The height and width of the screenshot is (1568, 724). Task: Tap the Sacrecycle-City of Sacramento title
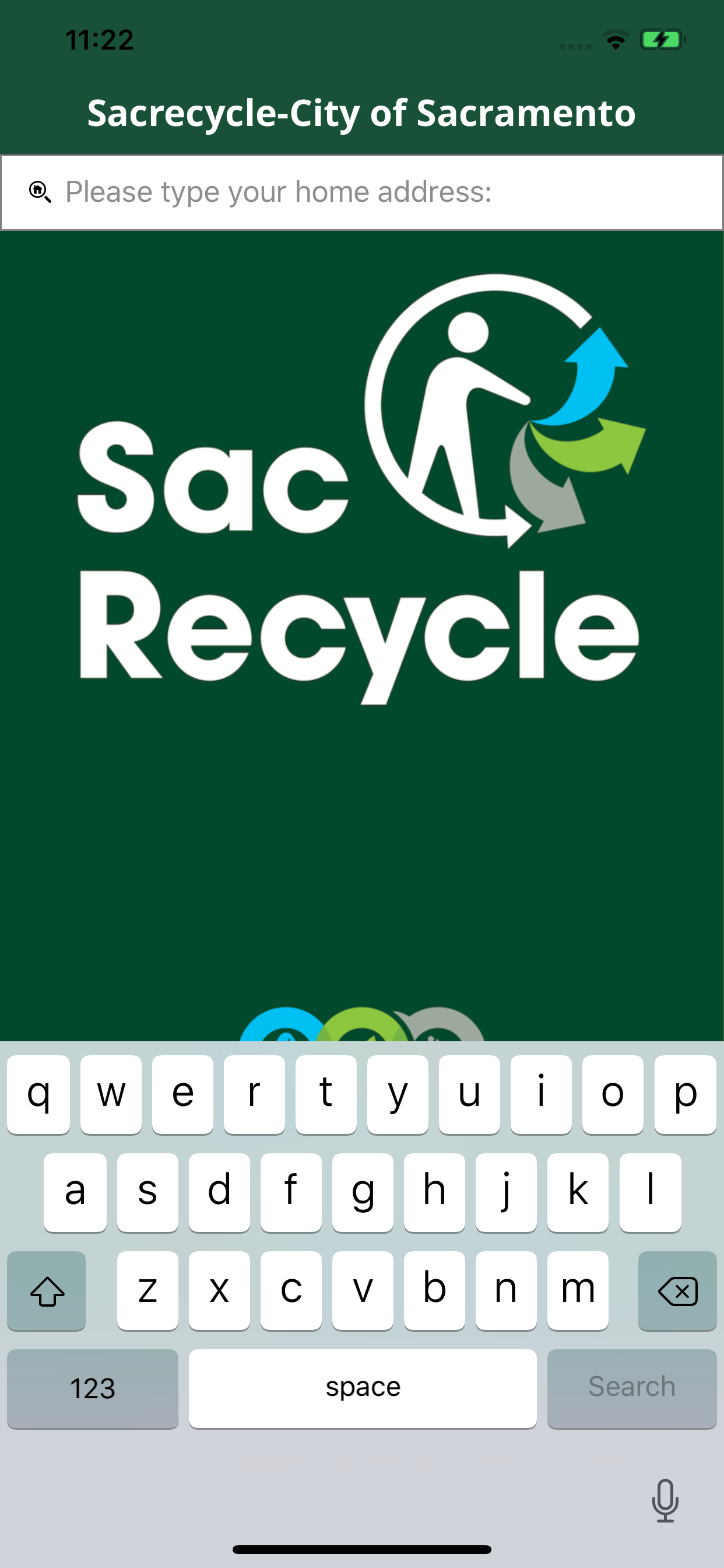362,113
